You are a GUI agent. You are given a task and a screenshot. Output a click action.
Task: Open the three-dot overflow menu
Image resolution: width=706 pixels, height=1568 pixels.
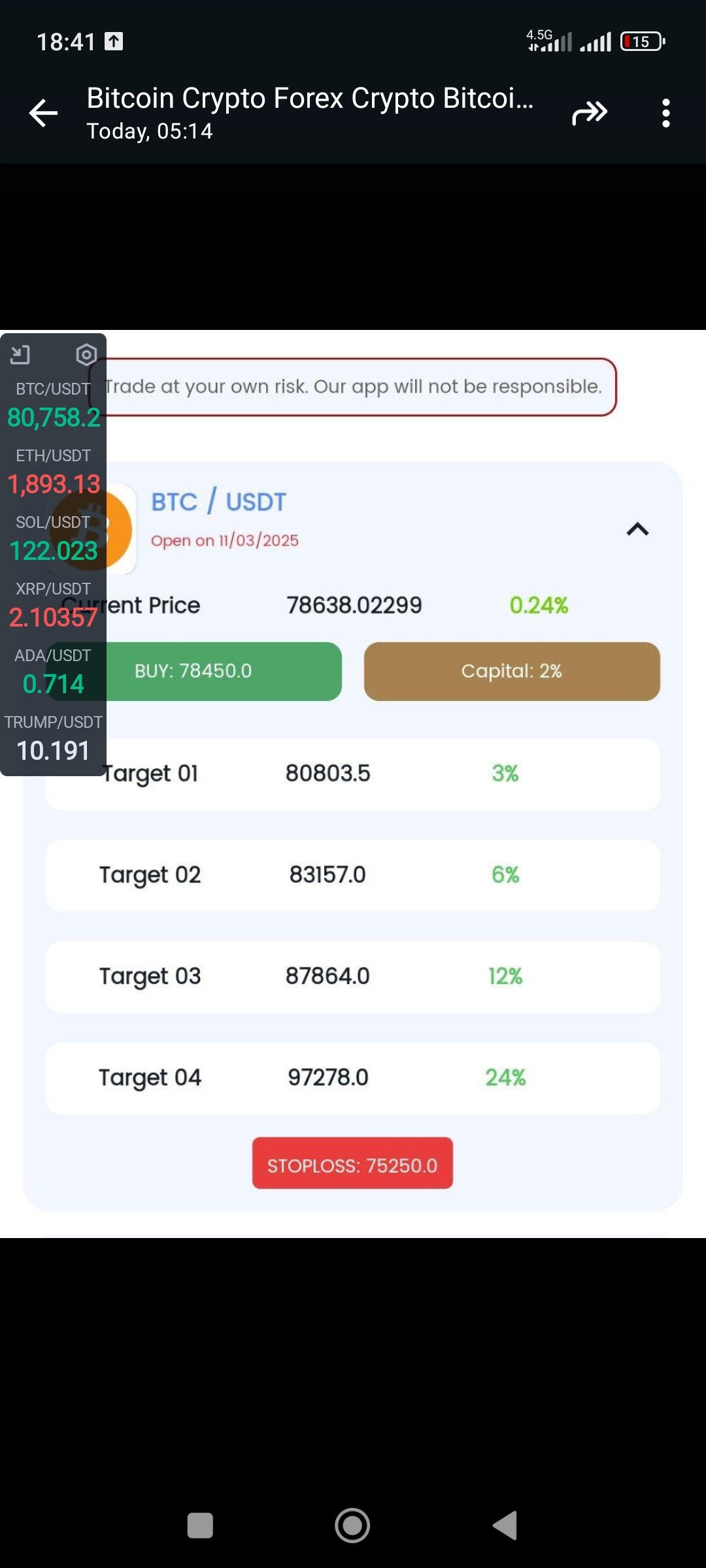(665, 113)
